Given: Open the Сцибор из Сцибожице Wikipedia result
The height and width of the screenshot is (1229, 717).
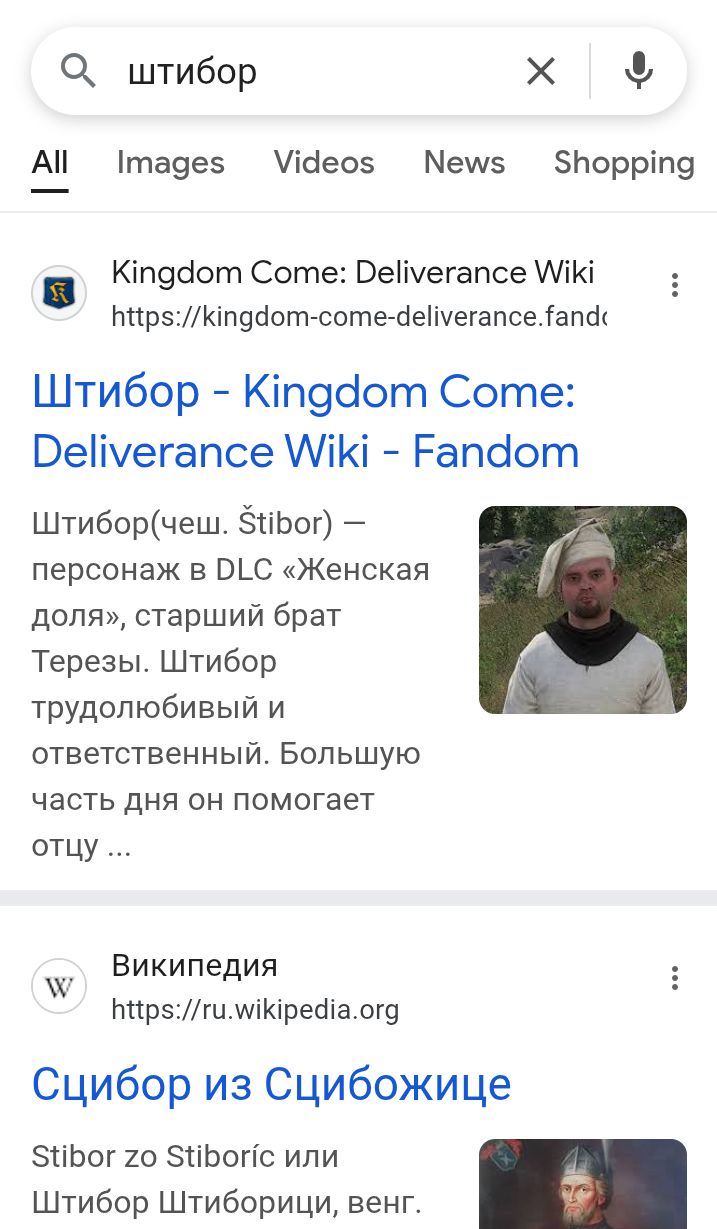Looking at the screenshot, I should click(271, 1084).
